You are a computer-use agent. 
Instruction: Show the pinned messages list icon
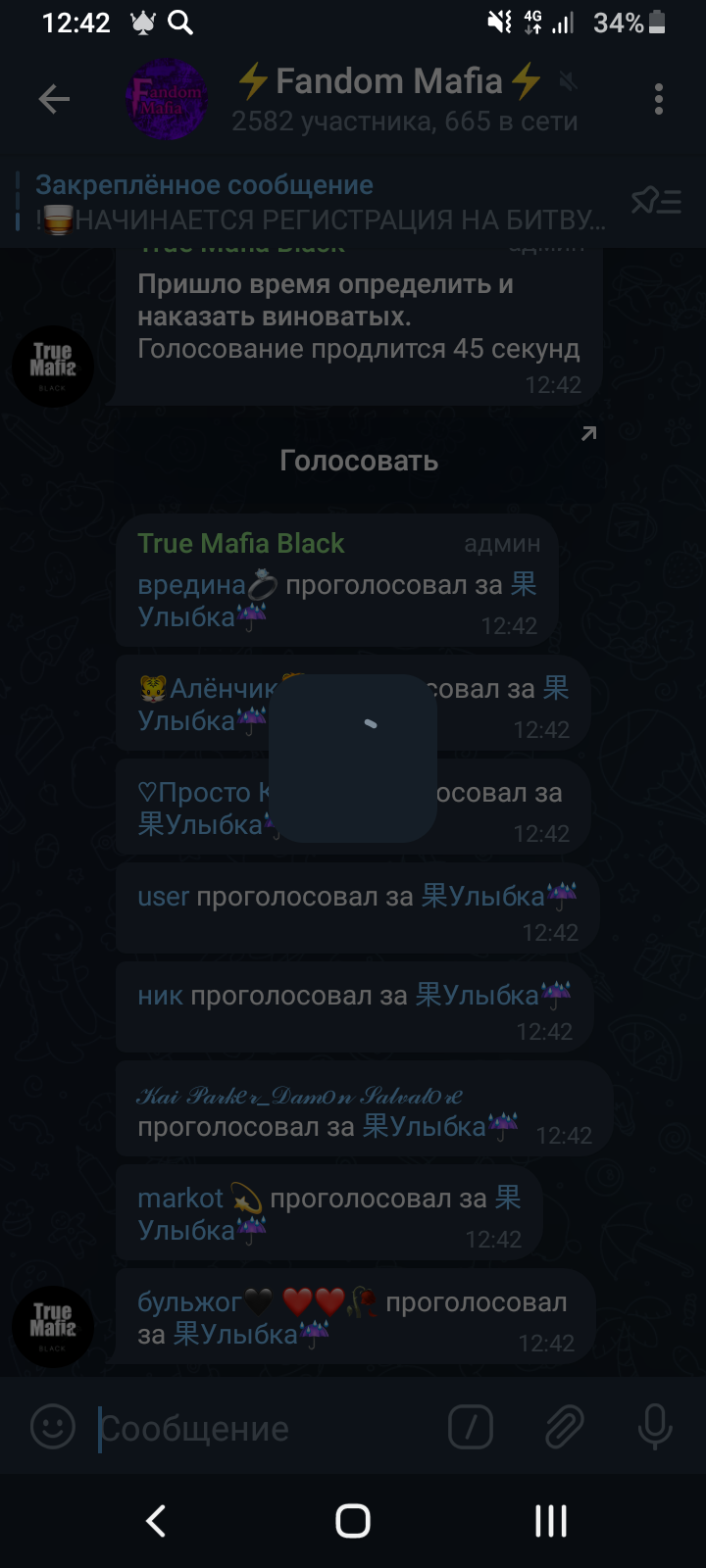[656, 202]
